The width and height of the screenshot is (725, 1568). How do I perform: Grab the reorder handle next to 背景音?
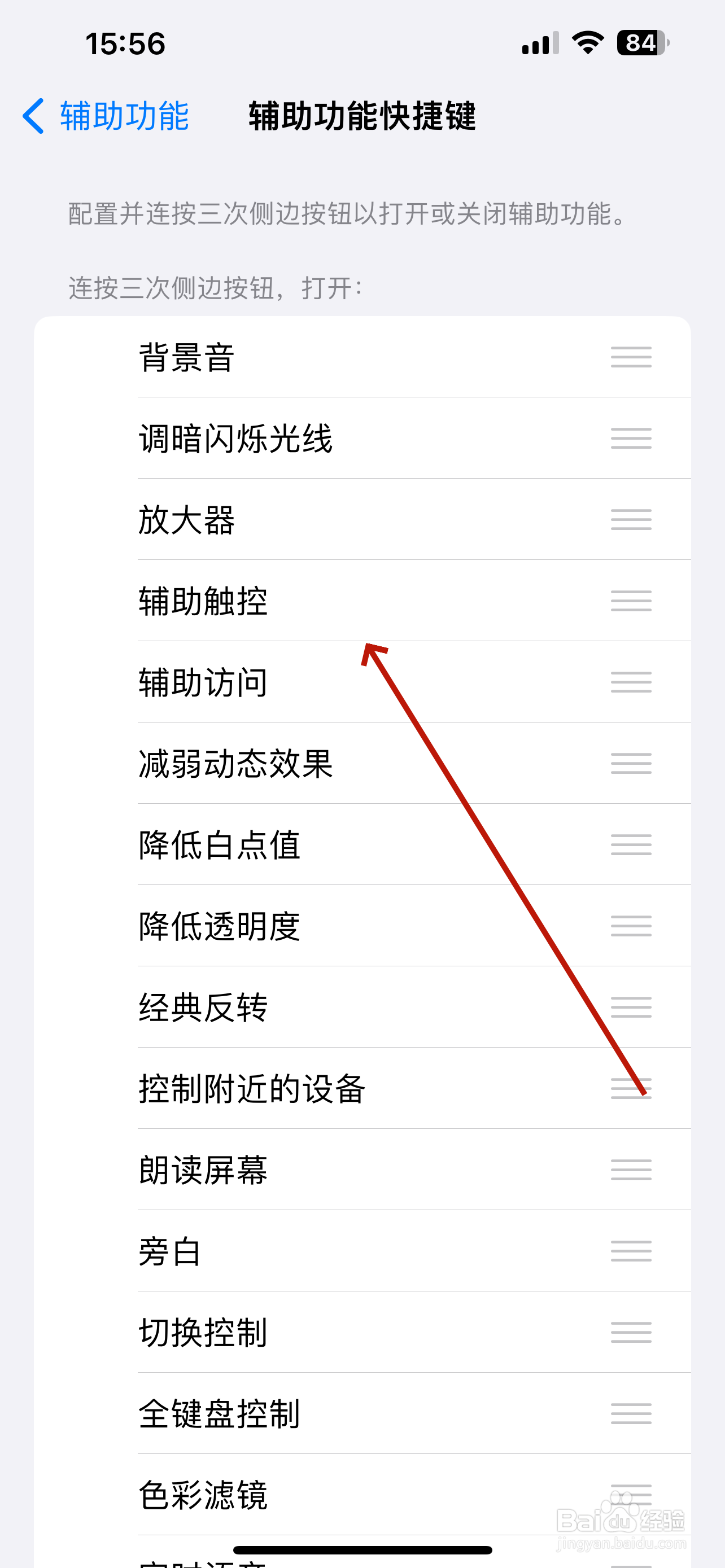(631, 359)
